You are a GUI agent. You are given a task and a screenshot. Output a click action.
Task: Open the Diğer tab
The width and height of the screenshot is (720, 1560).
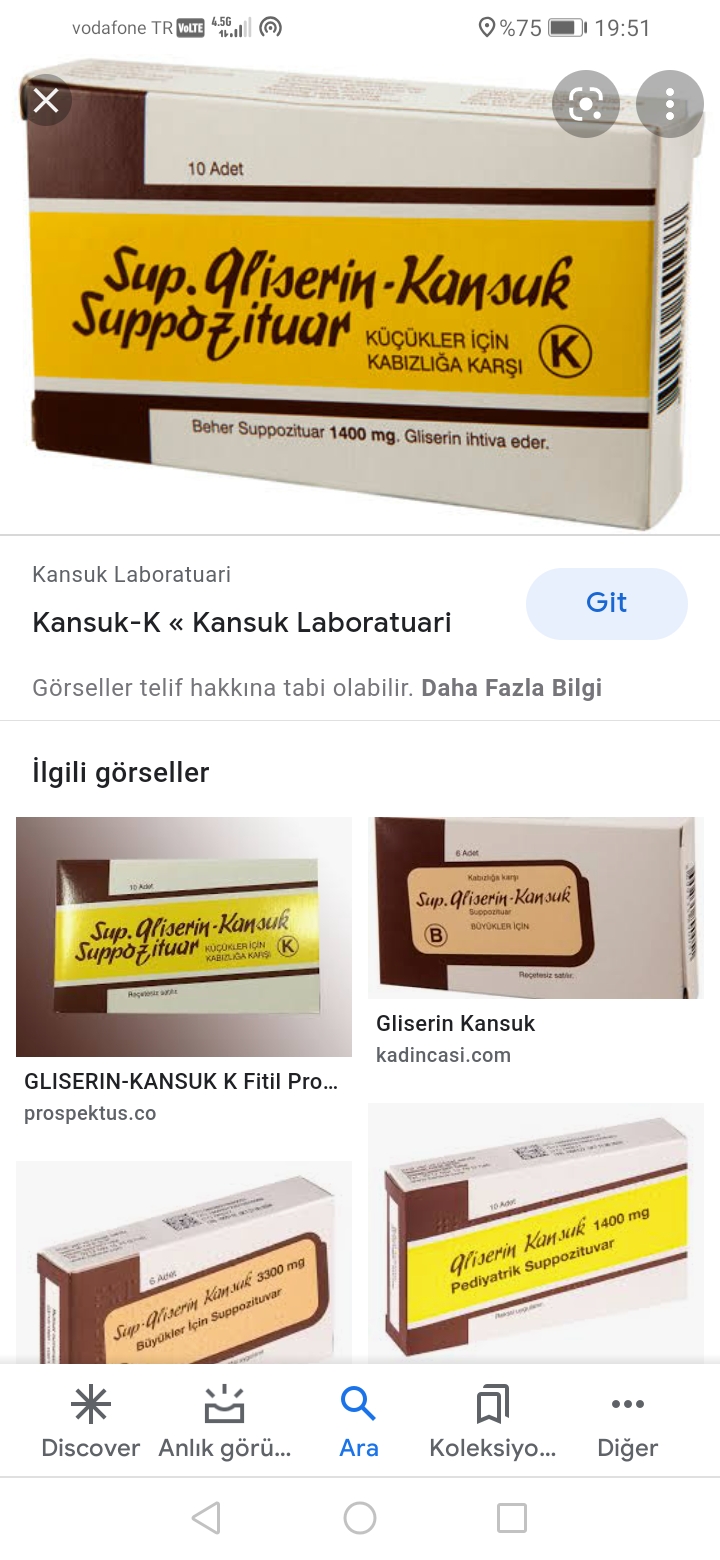click(x=627, y=1422)
